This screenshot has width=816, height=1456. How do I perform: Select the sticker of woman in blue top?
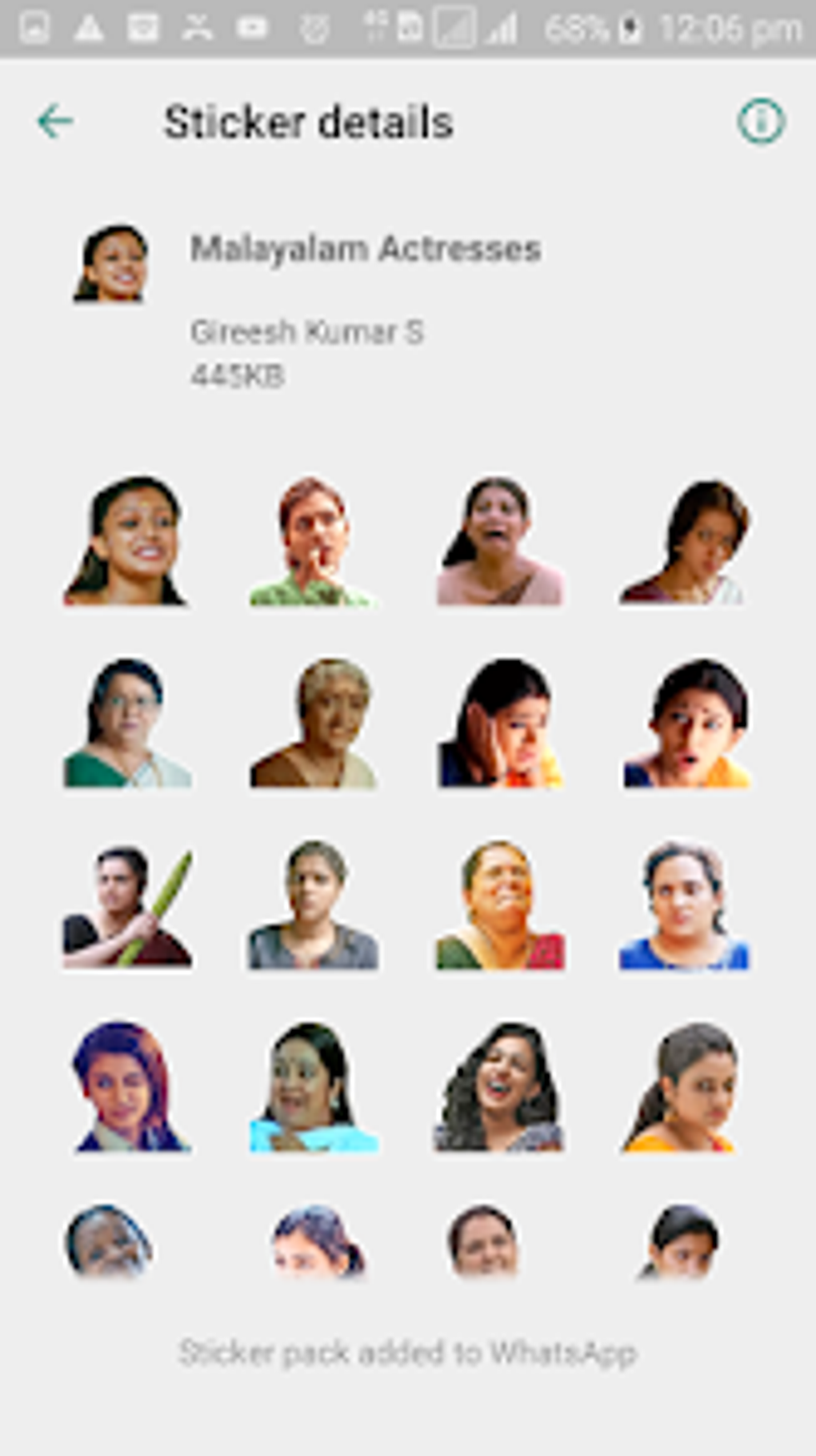pos(684,905)
